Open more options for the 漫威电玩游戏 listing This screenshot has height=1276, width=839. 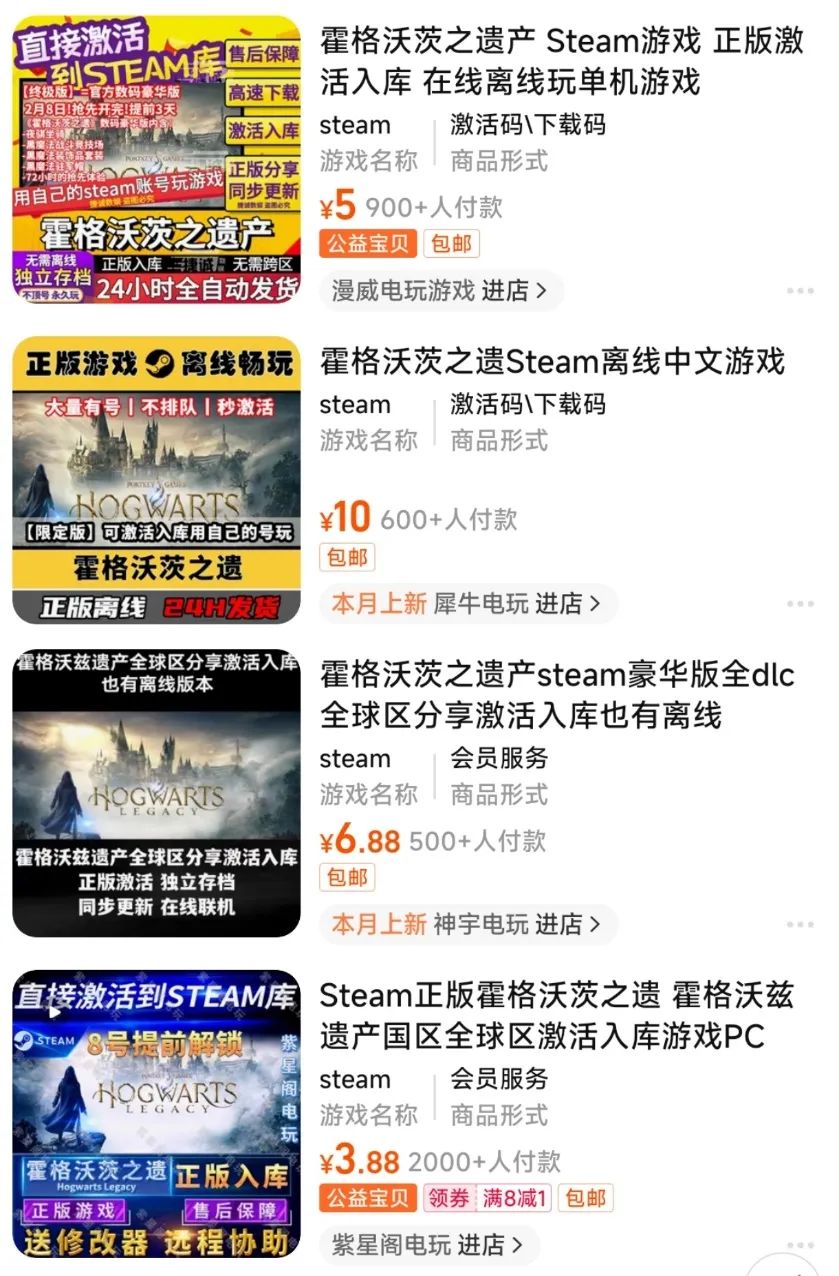pyautogui.click(x=799, y=291)
